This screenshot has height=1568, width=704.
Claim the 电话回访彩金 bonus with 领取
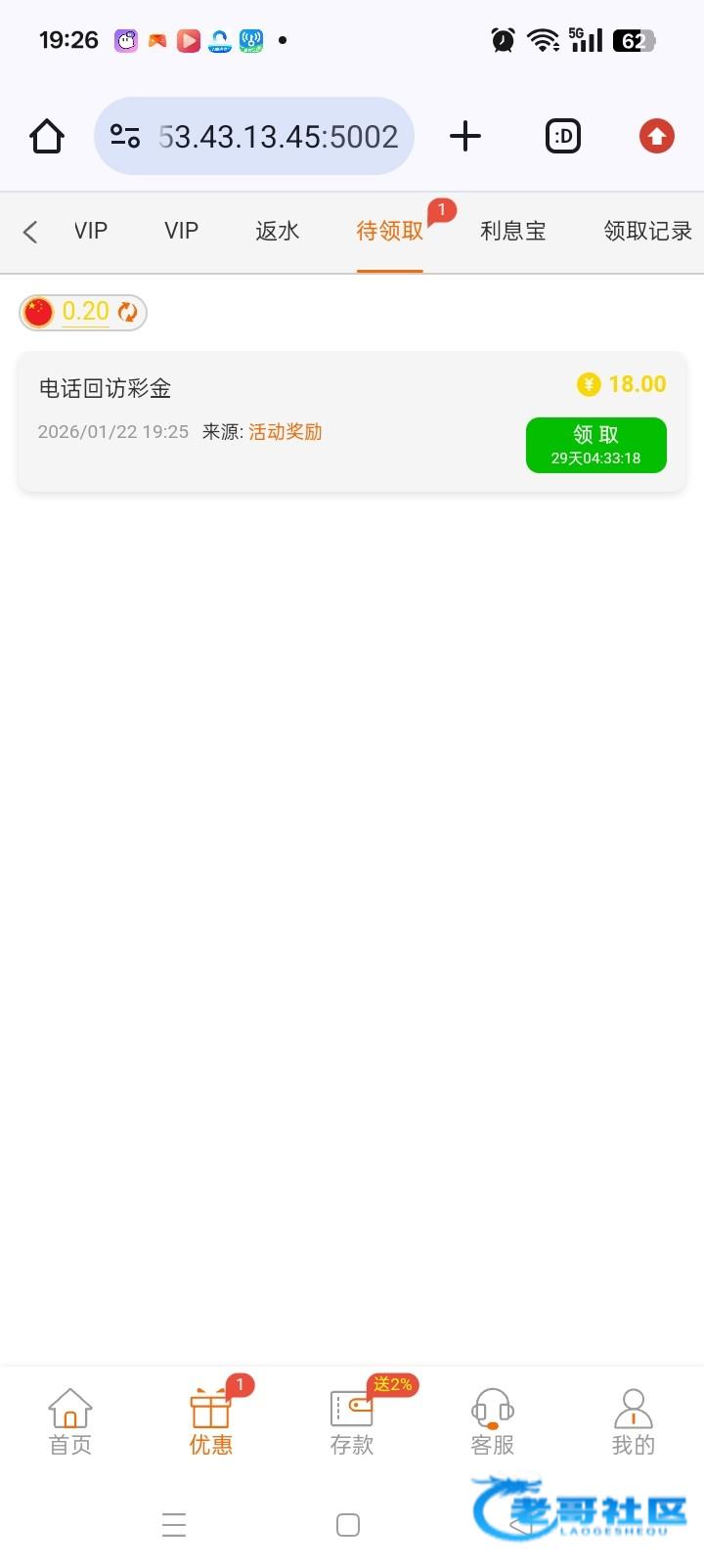[595, 445]
